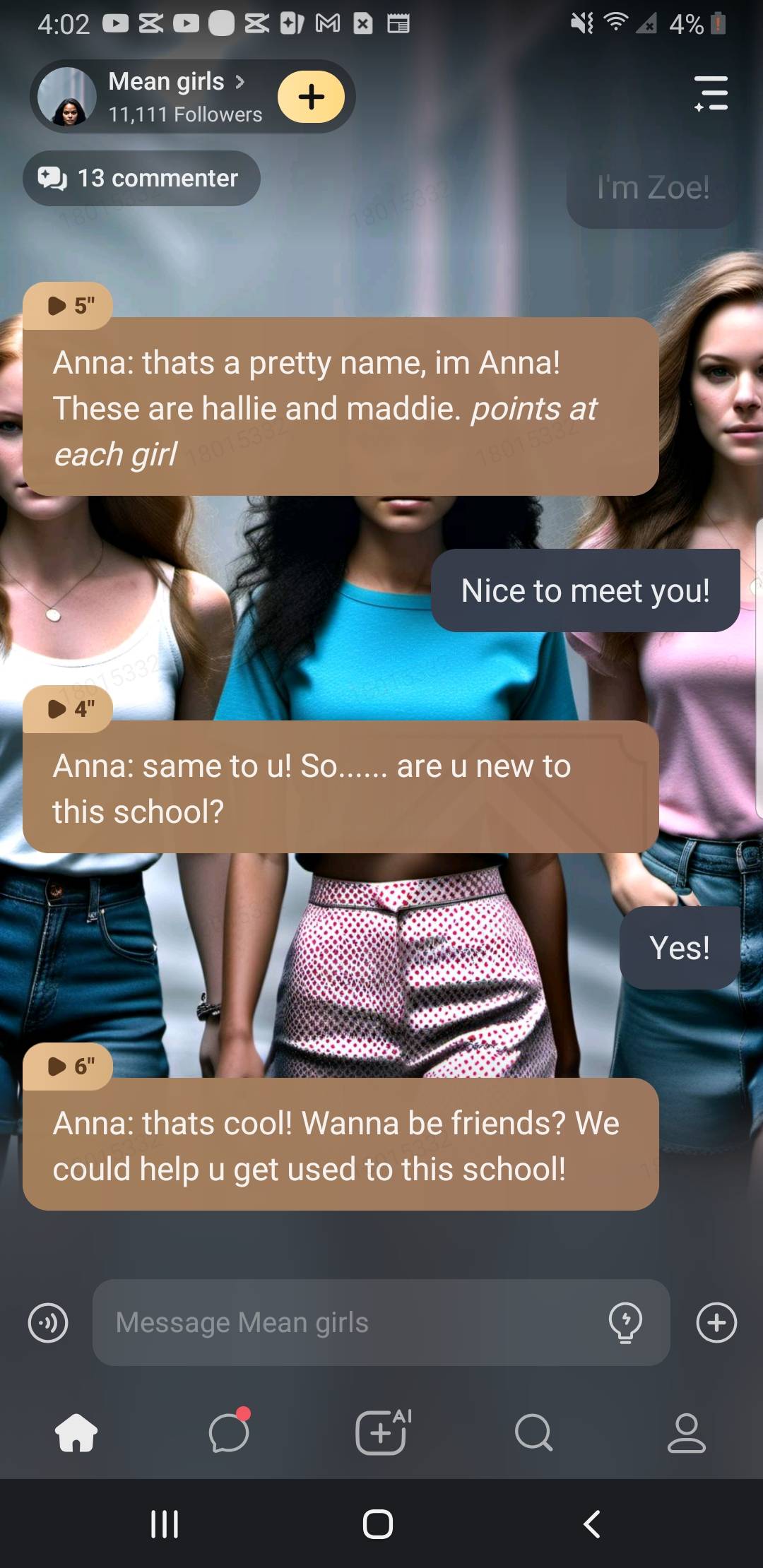Viewport: 763px width, 1568px height.
Task: Go back with the system back button
Action: click(592, 1524)
